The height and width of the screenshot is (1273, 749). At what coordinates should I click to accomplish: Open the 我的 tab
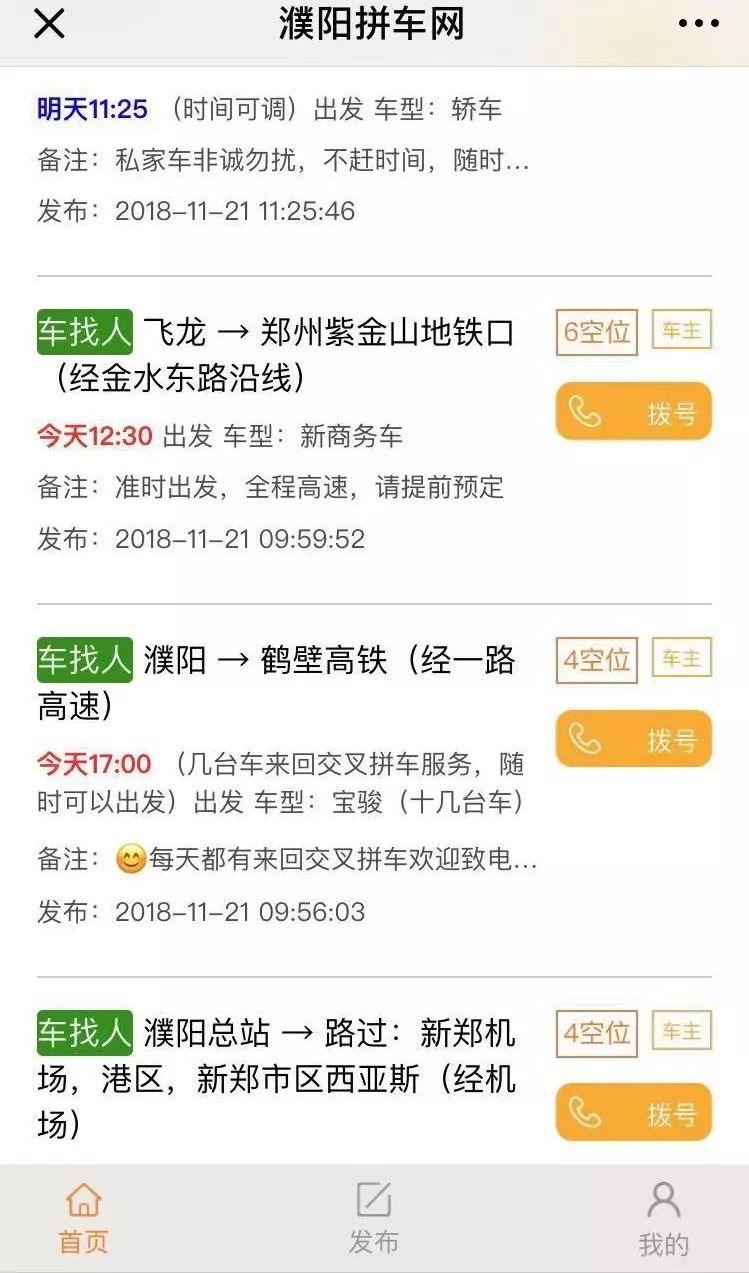pos(664,1219)
